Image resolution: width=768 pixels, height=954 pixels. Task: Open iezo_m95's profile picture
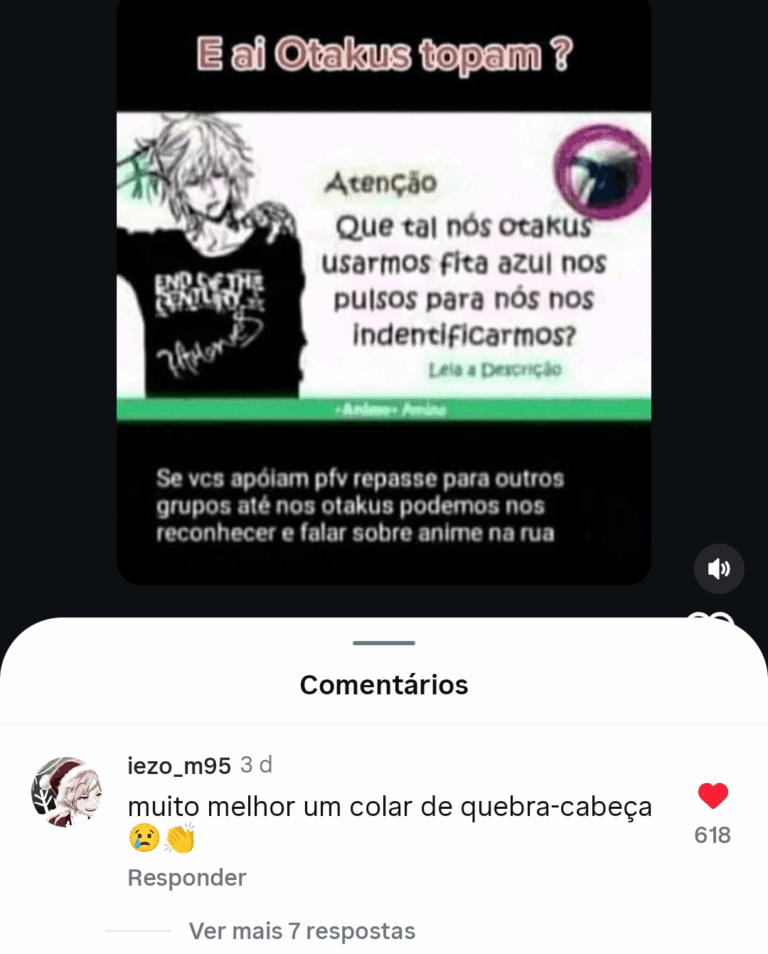tap(66, 791)
